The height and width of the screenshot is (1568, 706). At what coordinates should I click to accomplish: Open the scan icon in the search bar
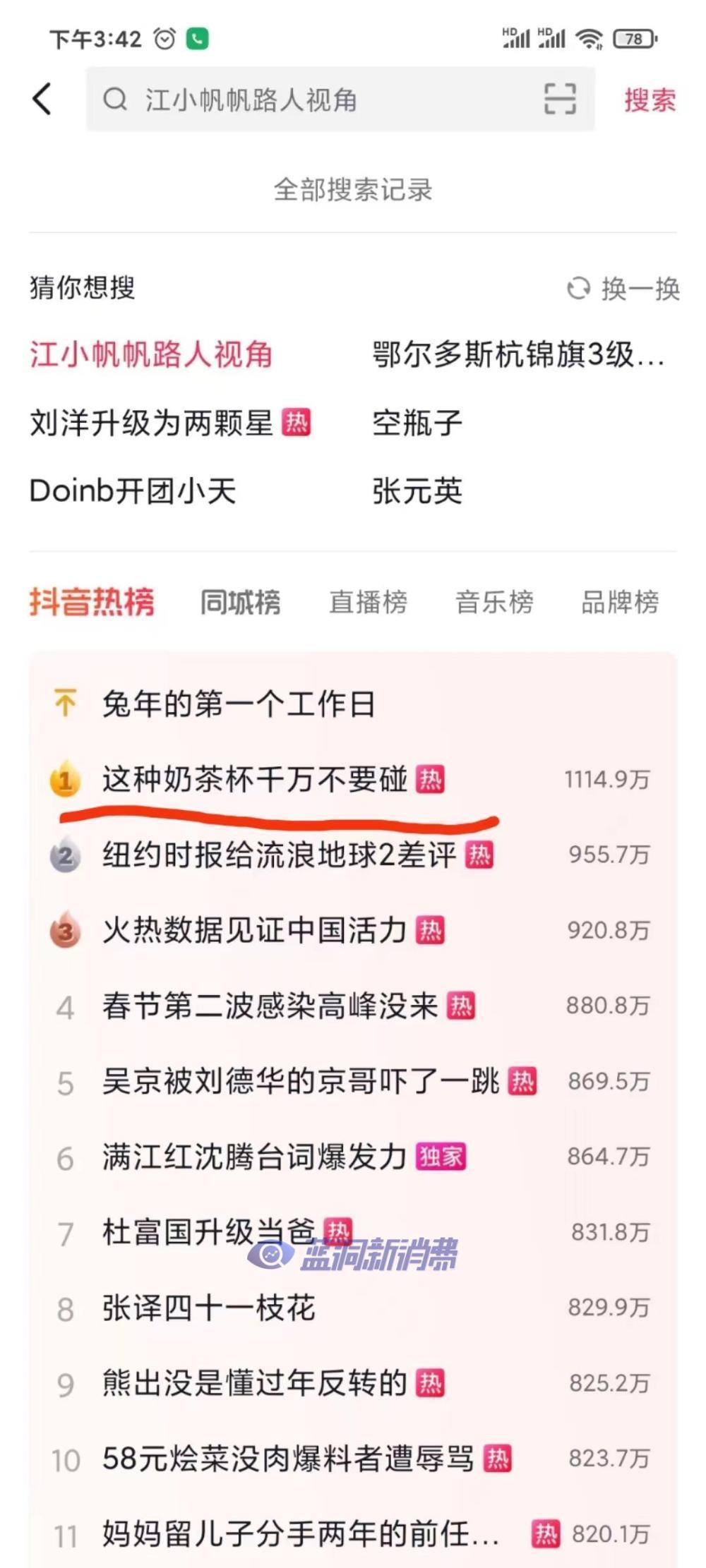coord(560,99)
